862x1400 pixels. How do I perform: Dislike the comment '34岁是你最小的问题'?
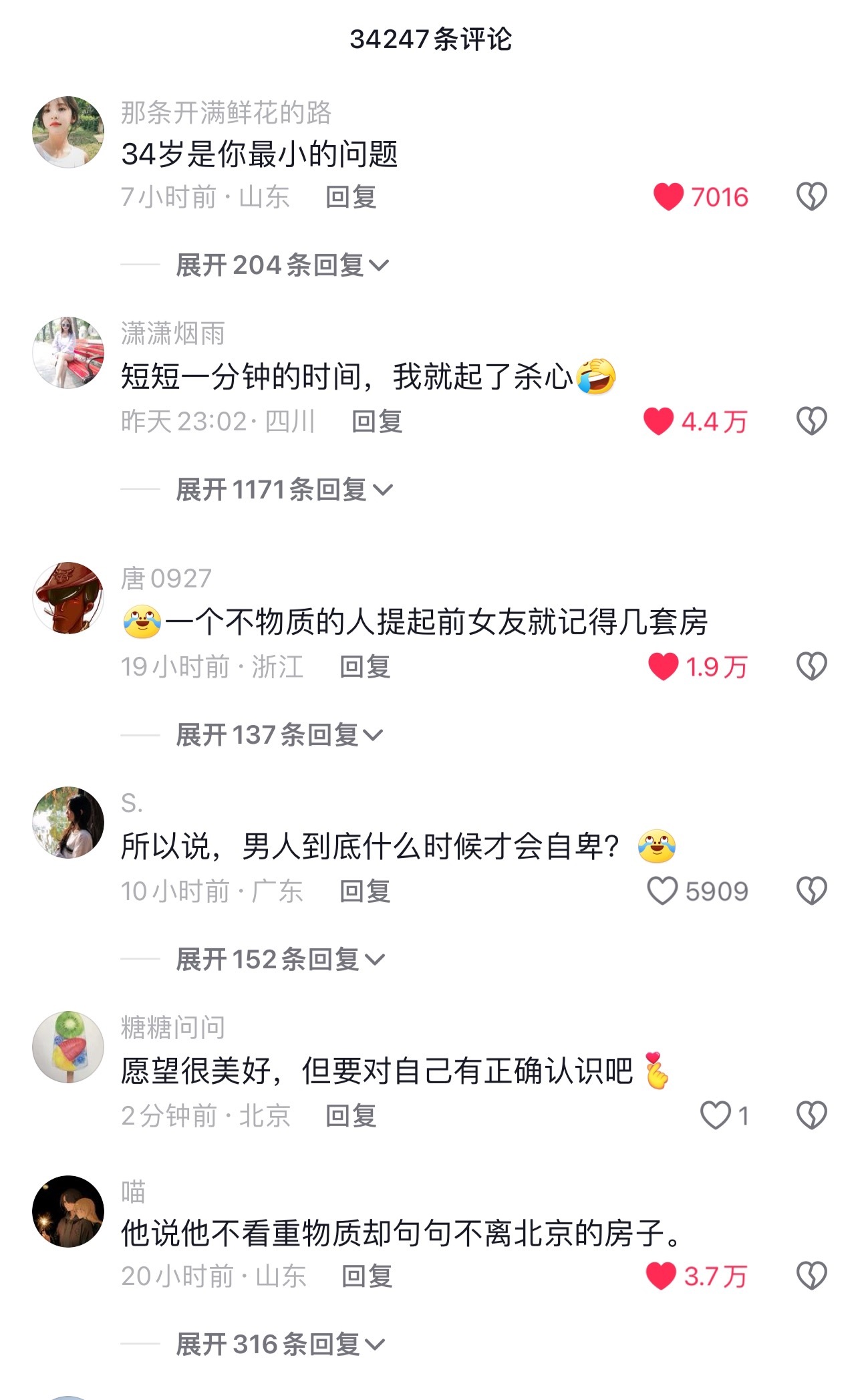(x=811, y=197)
